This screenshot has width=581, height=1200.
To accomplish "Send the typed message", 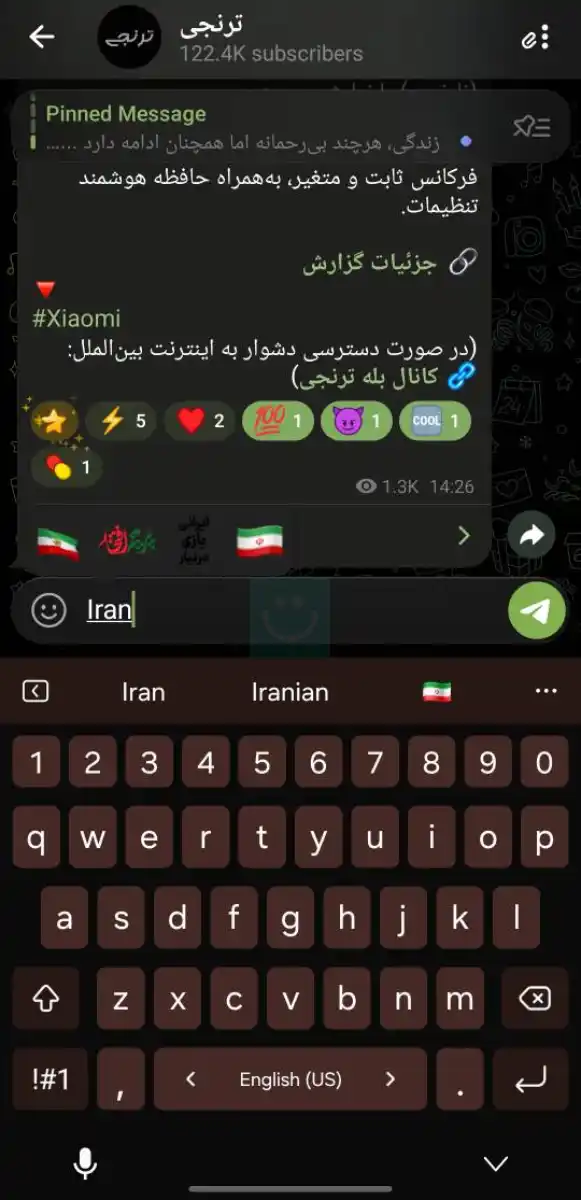I will (x=537, y=609).
